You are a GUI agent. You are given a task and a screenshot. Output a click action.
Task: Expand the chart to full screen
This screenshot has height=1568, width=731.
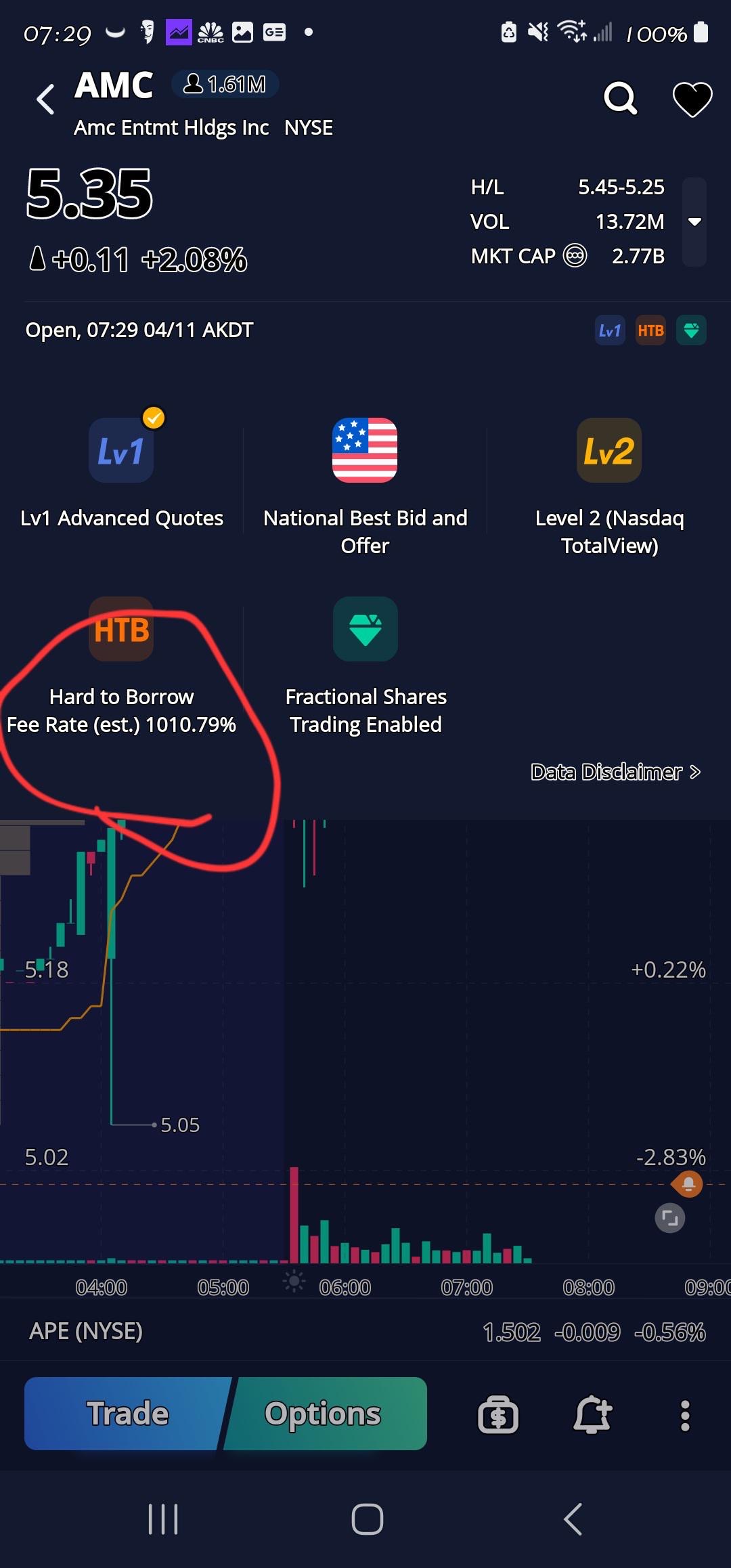point(670,1219)
